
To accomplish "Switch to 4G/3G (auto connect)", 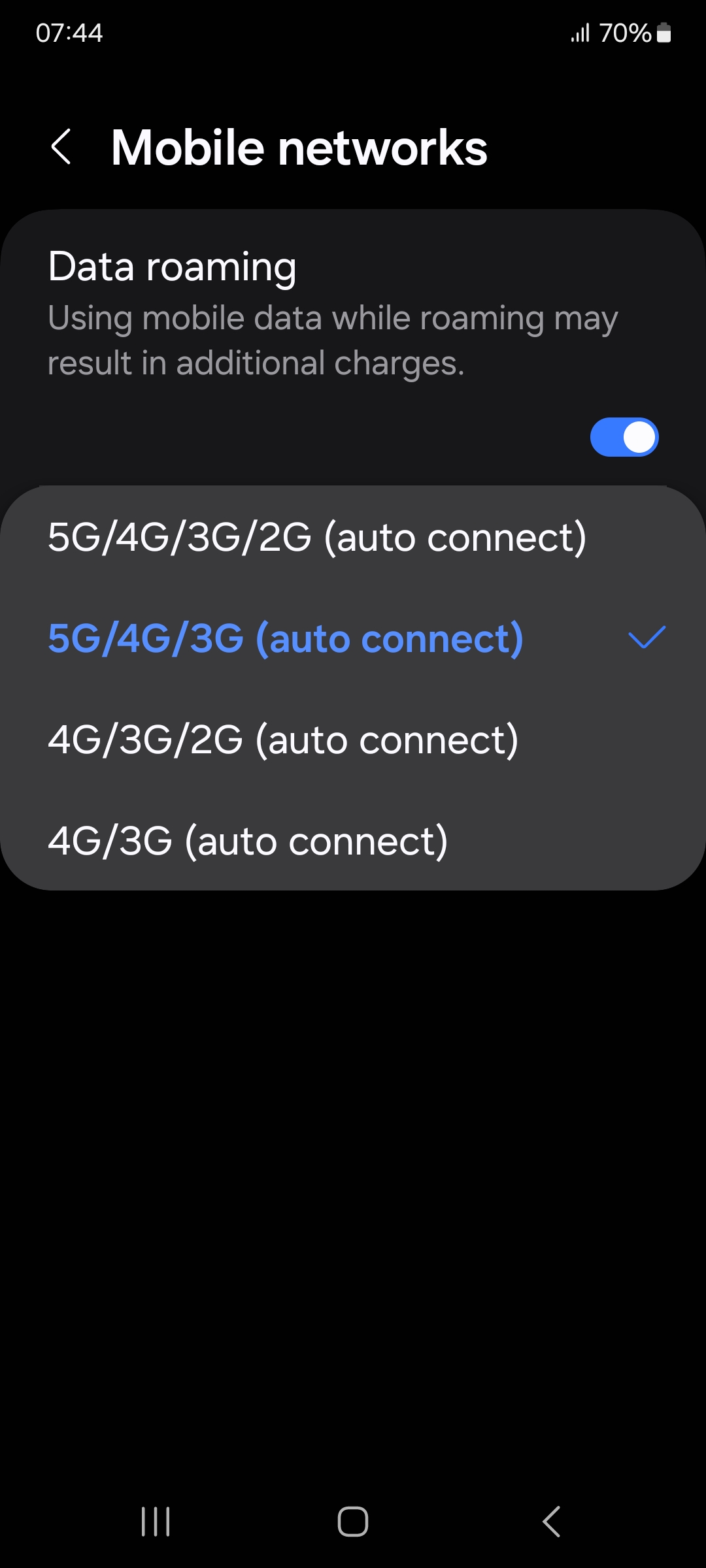I will pyautogui.click(x=248, y=841).
